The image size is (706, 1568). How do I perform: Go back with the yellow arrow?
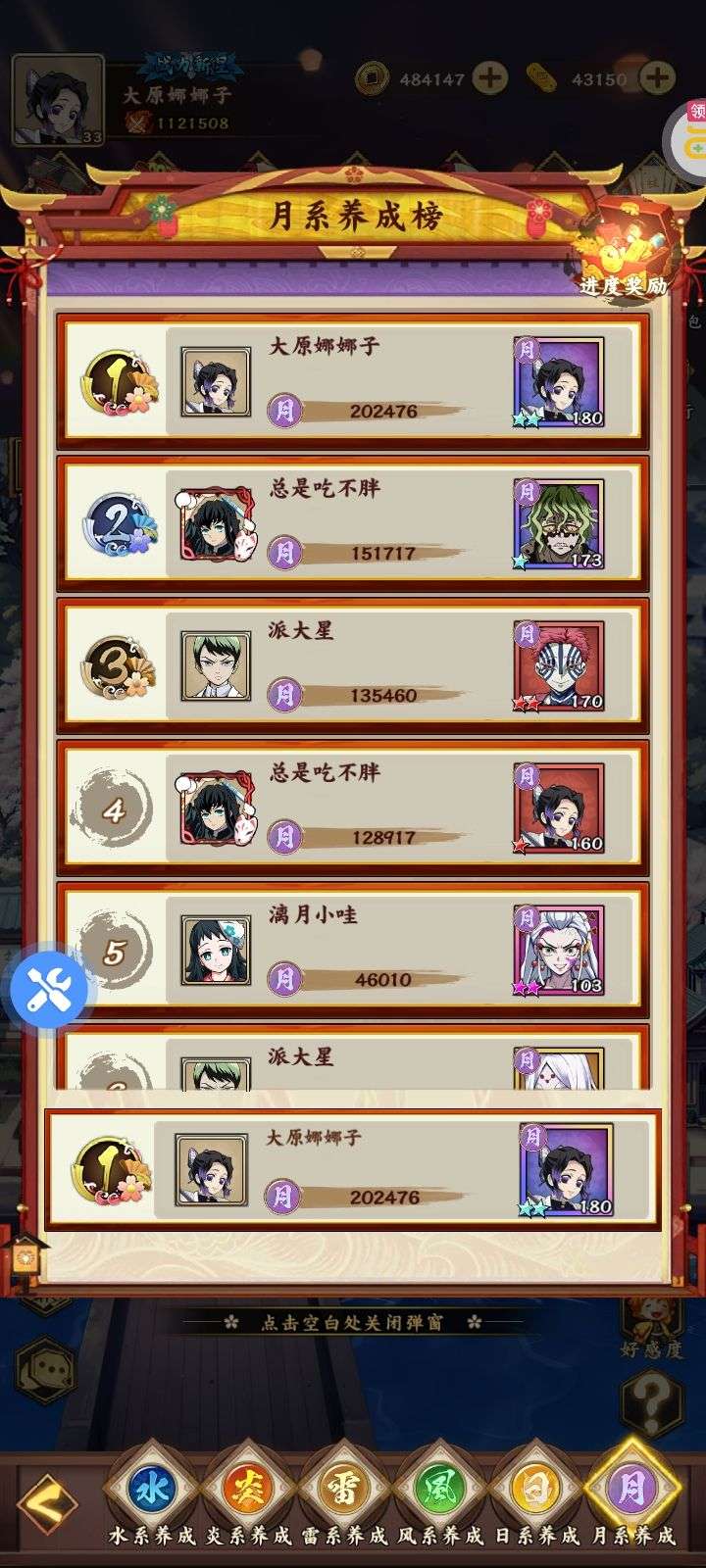click(x=48, y=1501)
